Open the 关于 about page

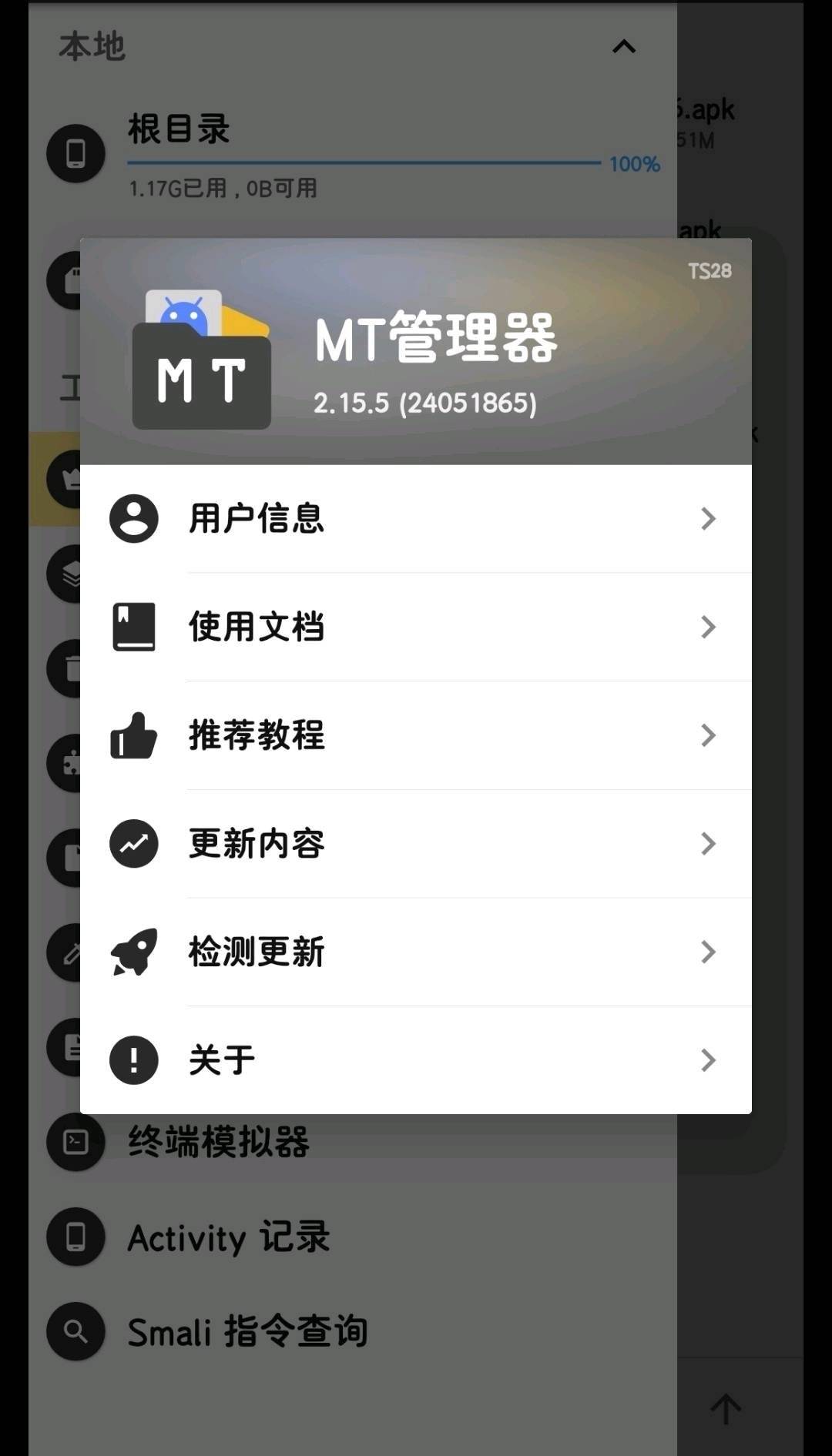coord(415,1060)
